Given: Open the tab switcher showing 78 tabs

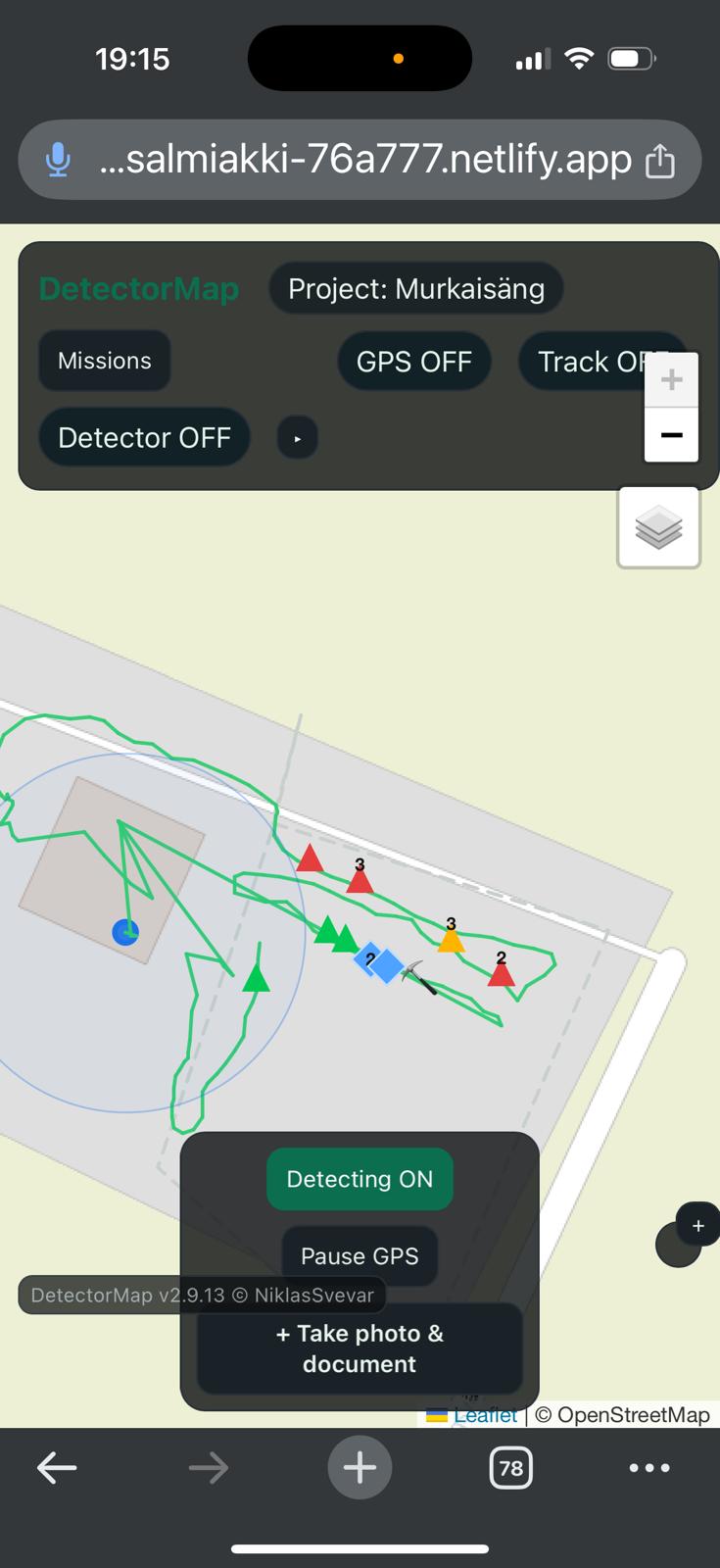Looking at the screenshot, I should (510, 1468).
